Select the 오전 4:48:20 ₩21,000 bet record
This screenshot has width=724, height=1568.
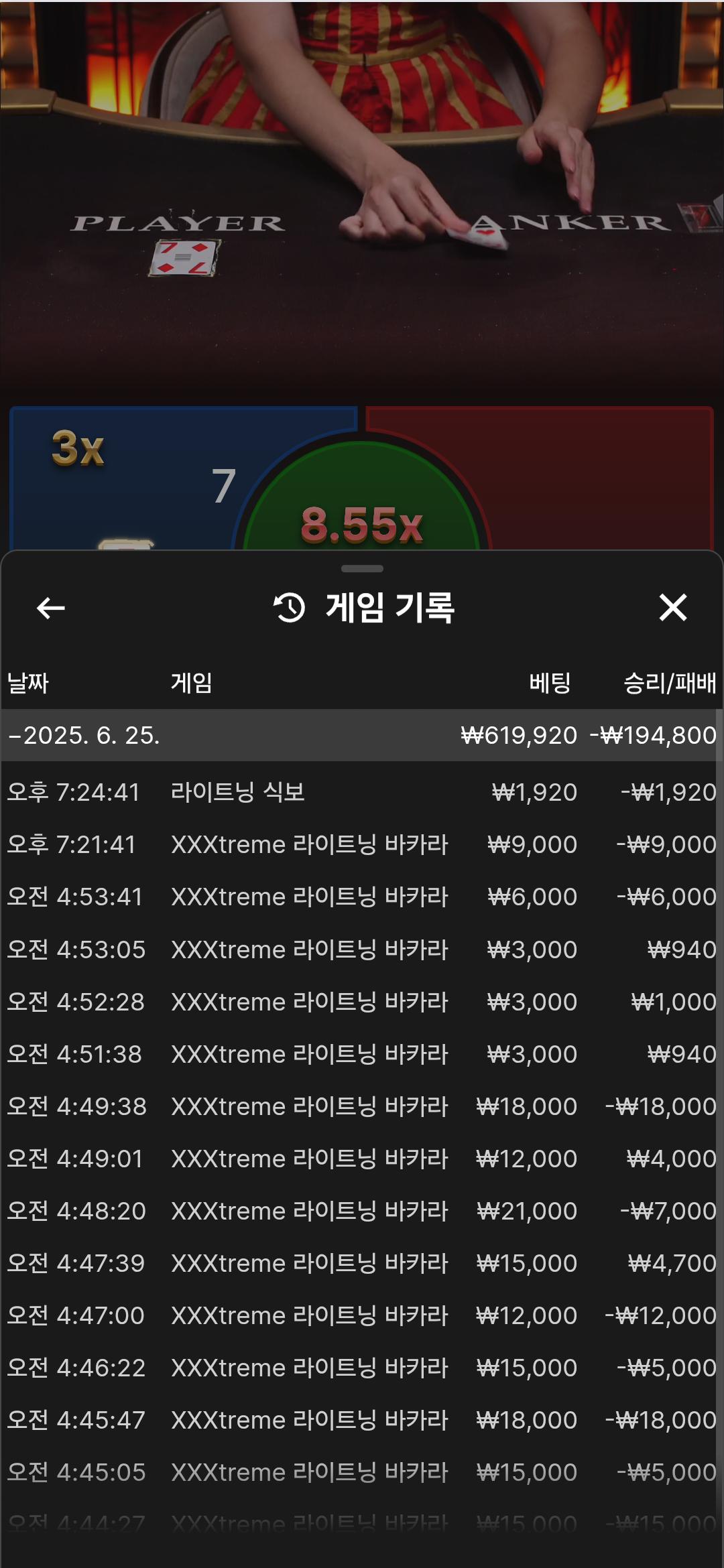tap(362, 1211)
